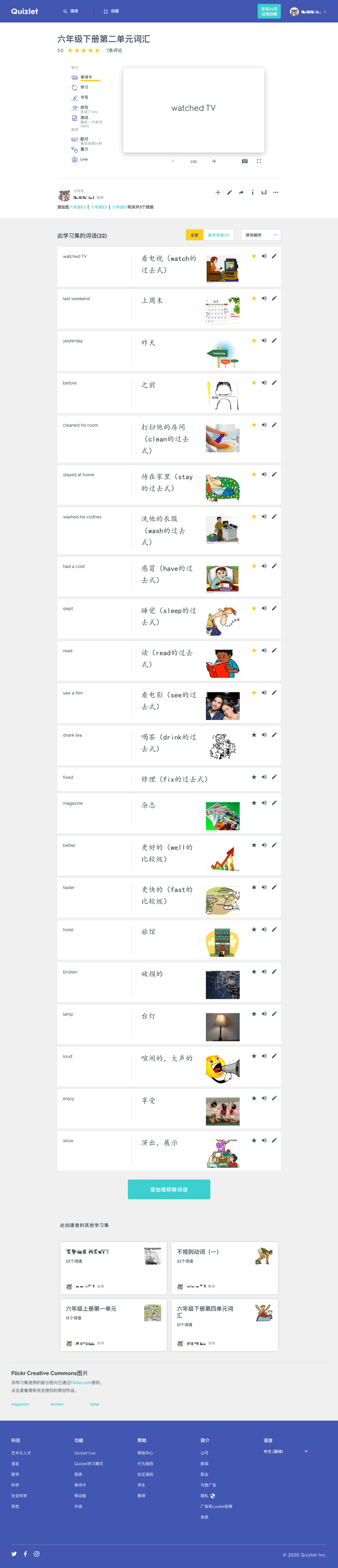338x1568 pixels.
Task: Open the 不规则动词（一）study set card
Action: click(x=225, y=1267)
